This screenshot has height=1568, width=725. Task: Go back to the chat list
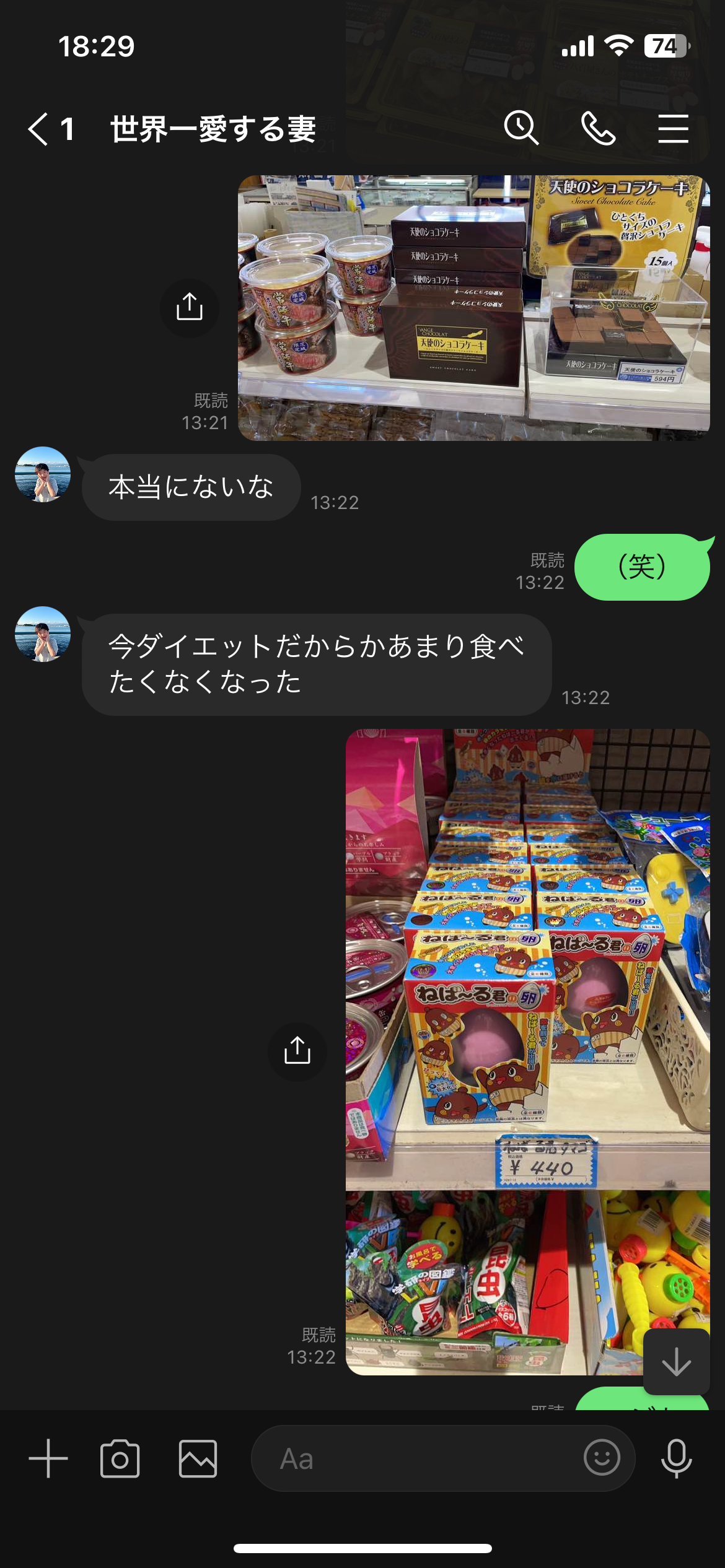click(x=38, y=129)
